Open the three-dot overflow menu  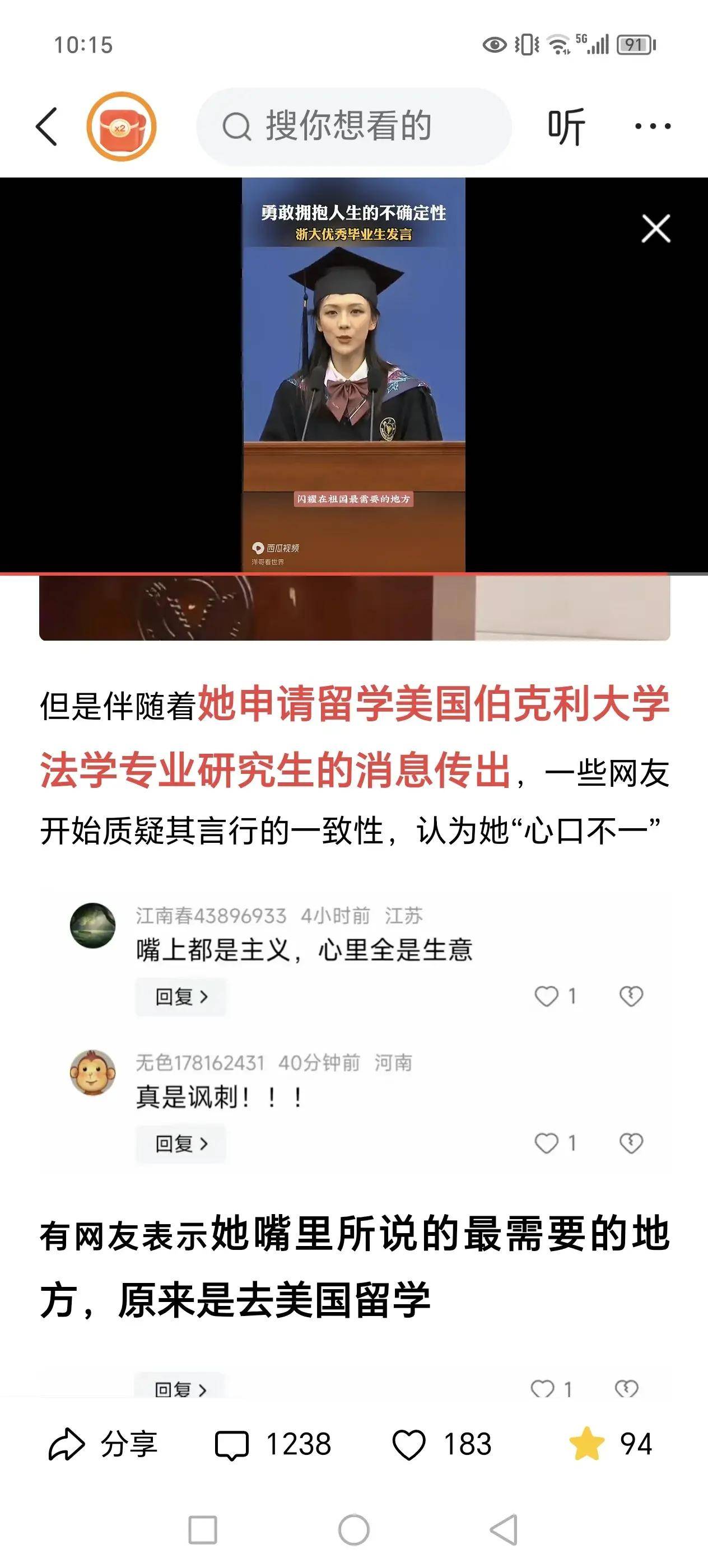652,127
